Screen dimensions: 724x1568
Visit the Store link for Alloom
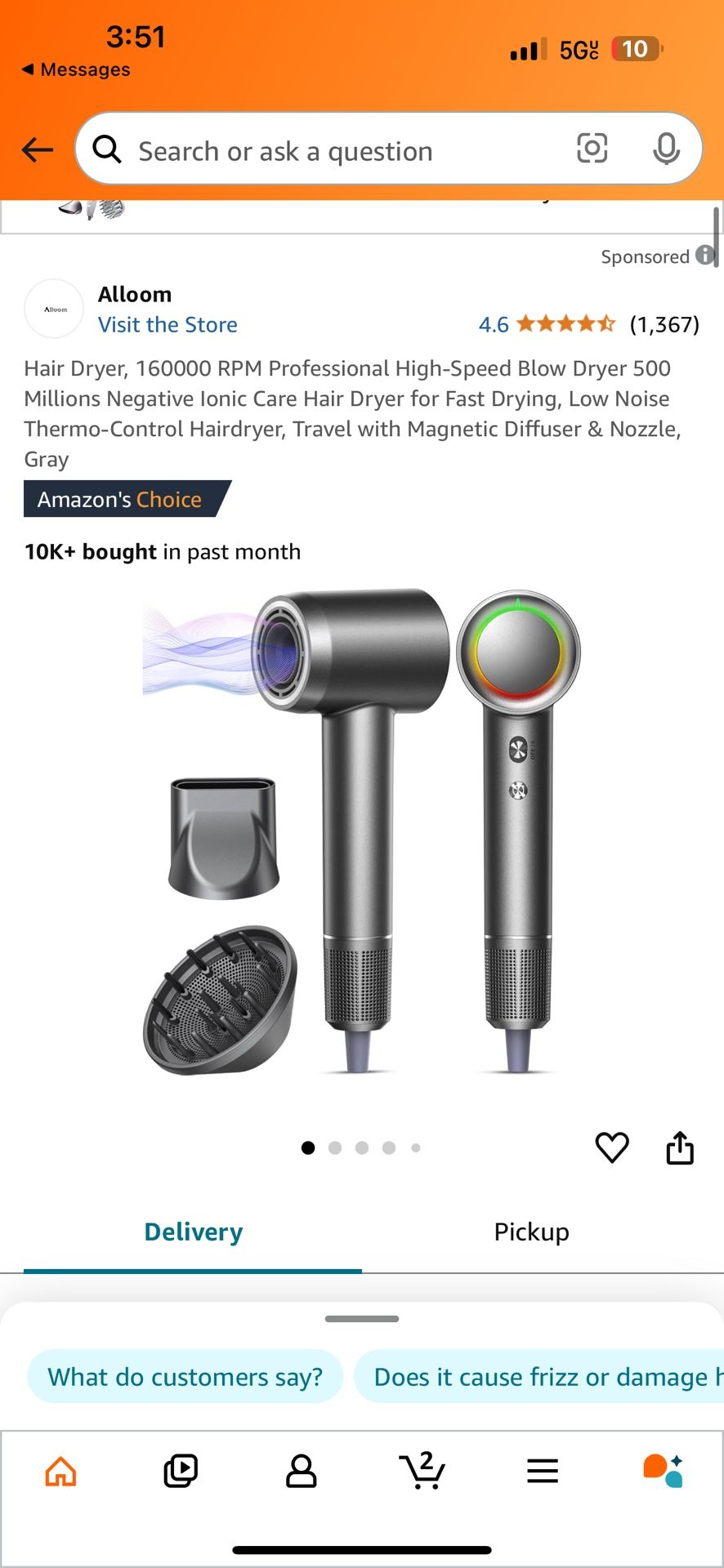coord(168,325)
